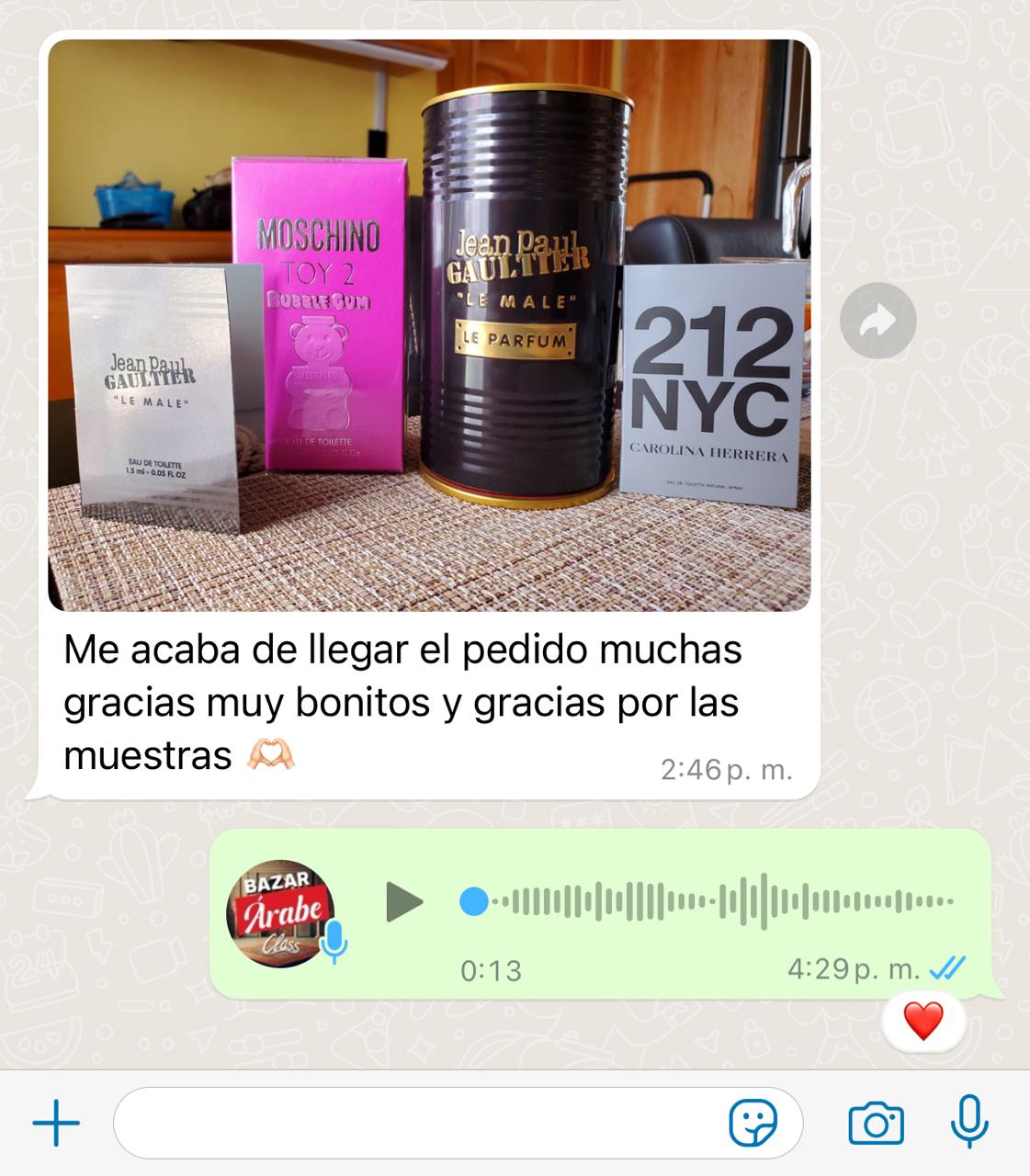Open the sticker picker
This screenshot has height=1176, width=1030.
[753, 1123]
